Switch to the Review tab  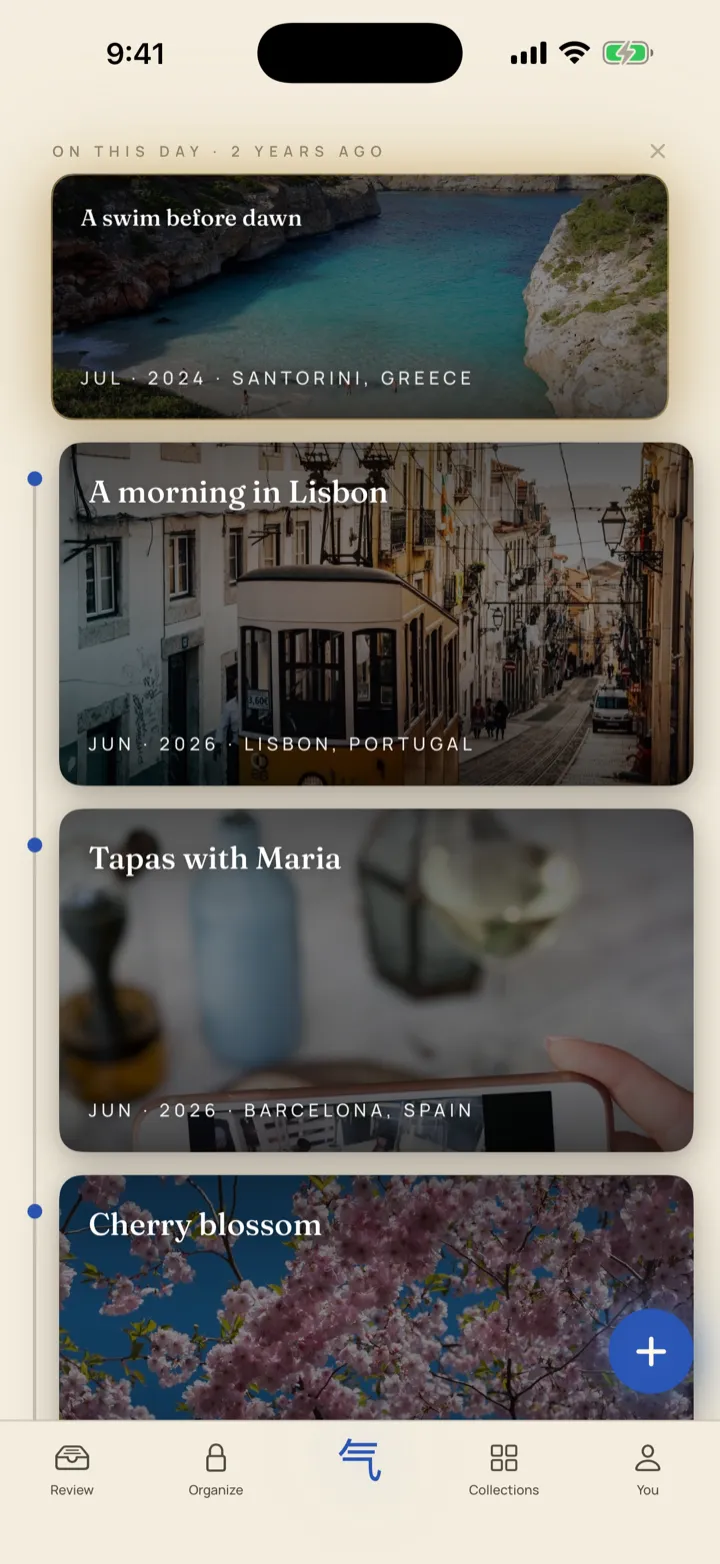(72, 1469)
